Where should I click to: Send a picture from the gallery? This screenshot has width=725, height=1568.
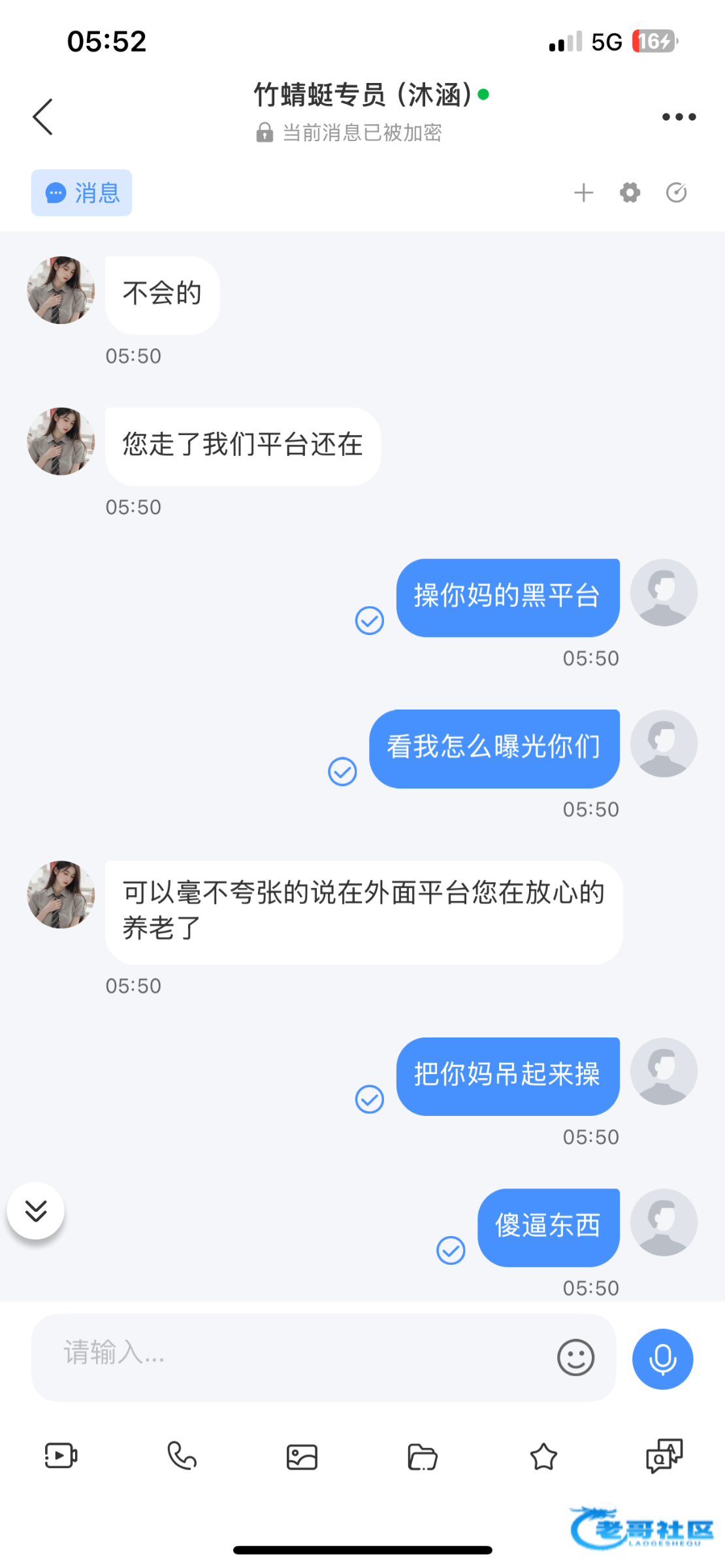point(302,1457)
